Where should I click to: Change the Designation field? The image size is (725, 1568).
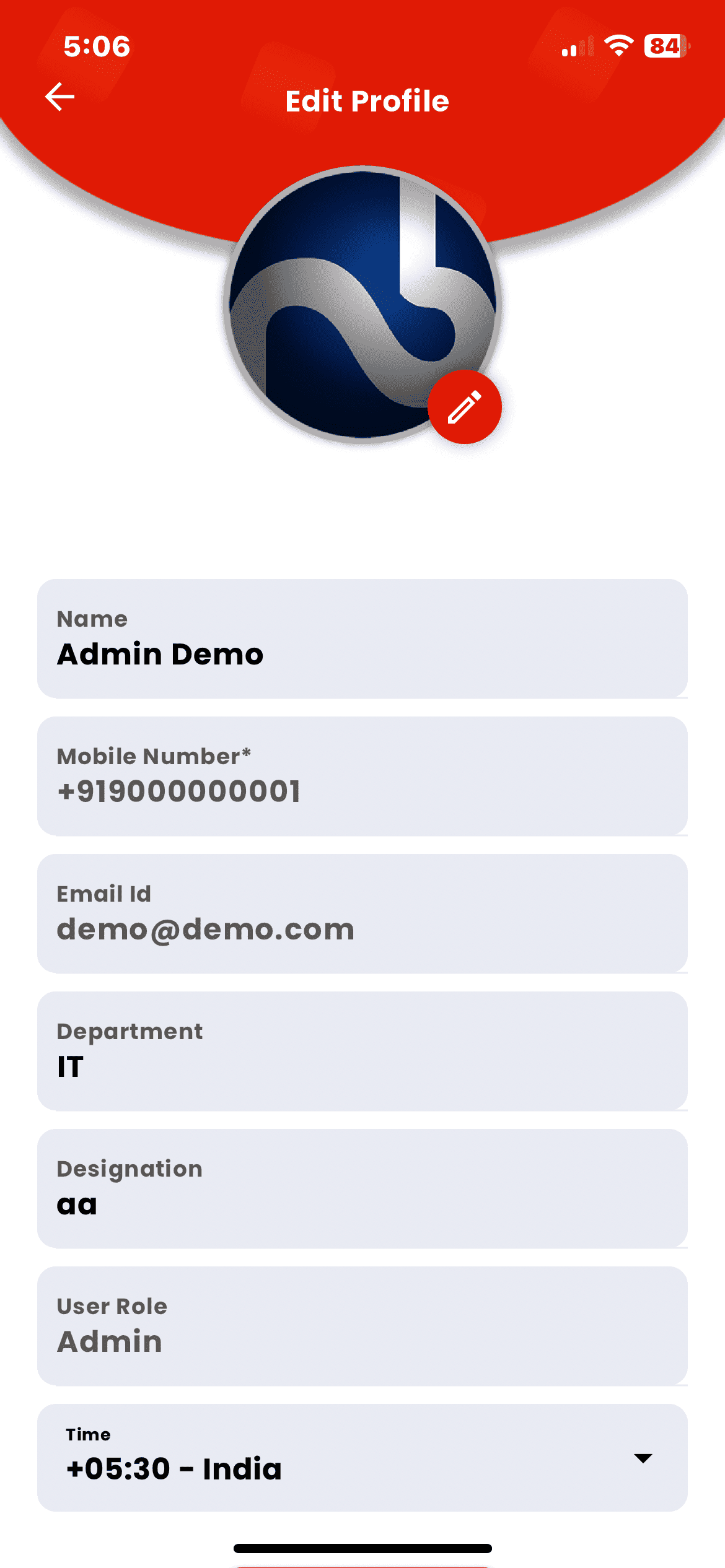click(362, 1188)
